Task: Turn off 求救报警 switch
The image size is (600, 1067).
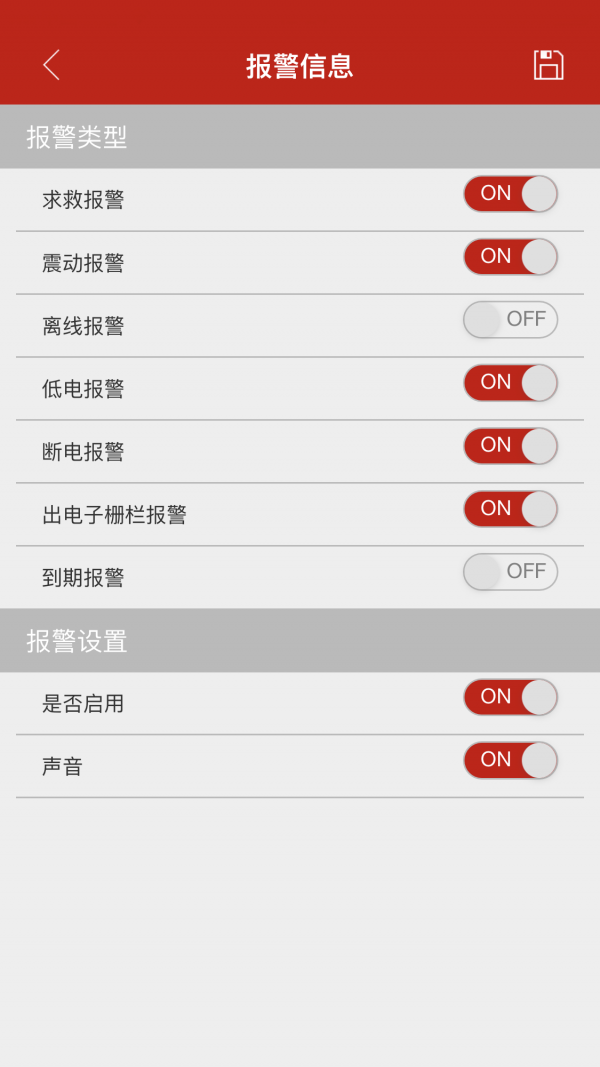Action: pyautogui.click(x=510, y=194)
